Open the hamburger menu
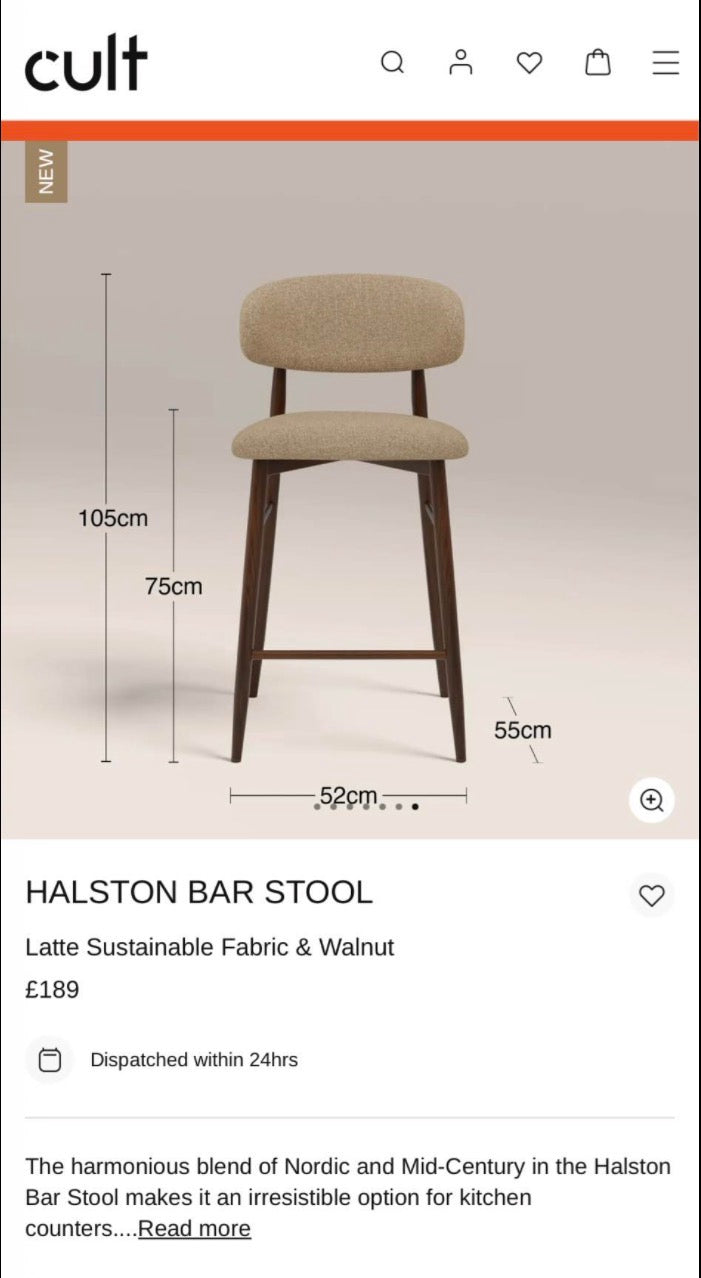 click(x=666, y=63)
